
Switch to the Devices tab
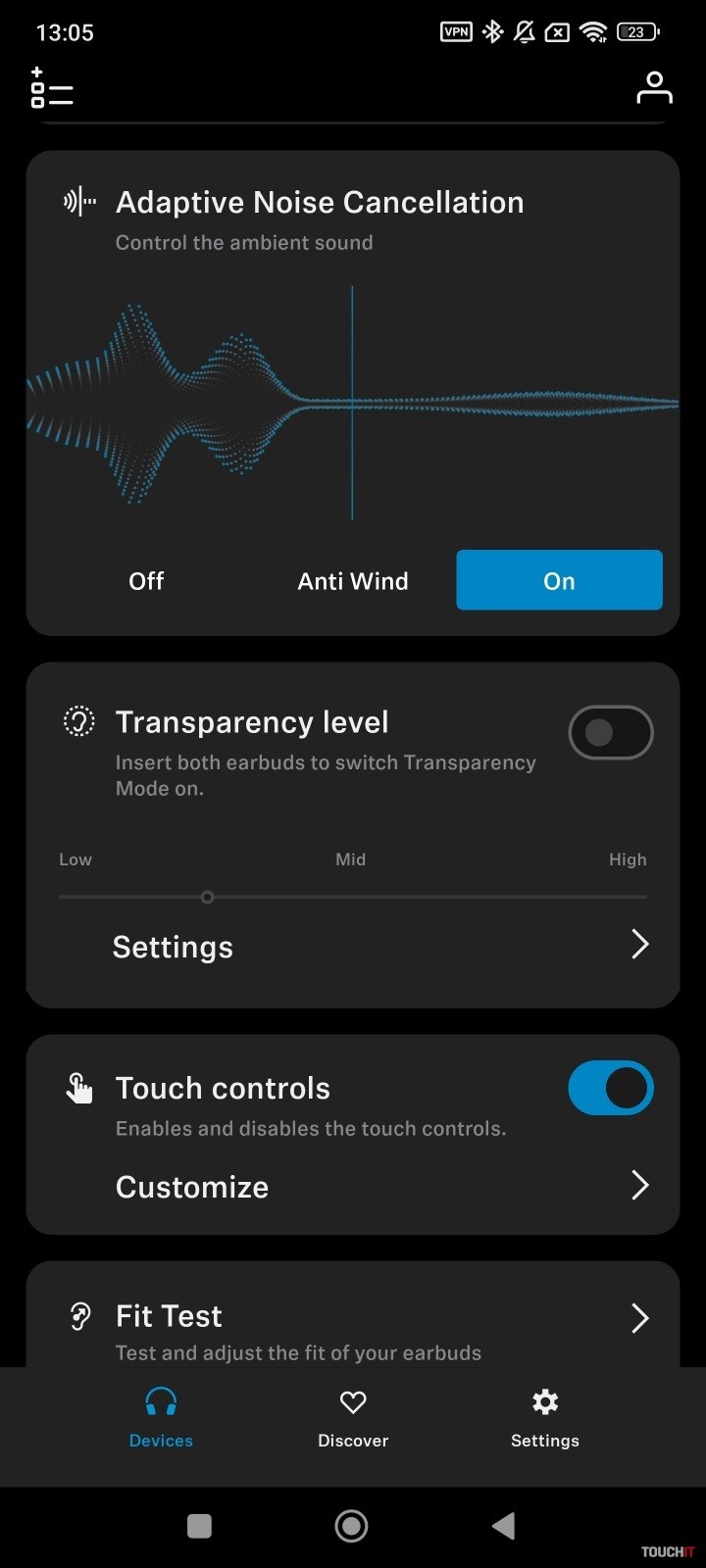tap(161, 1418)
